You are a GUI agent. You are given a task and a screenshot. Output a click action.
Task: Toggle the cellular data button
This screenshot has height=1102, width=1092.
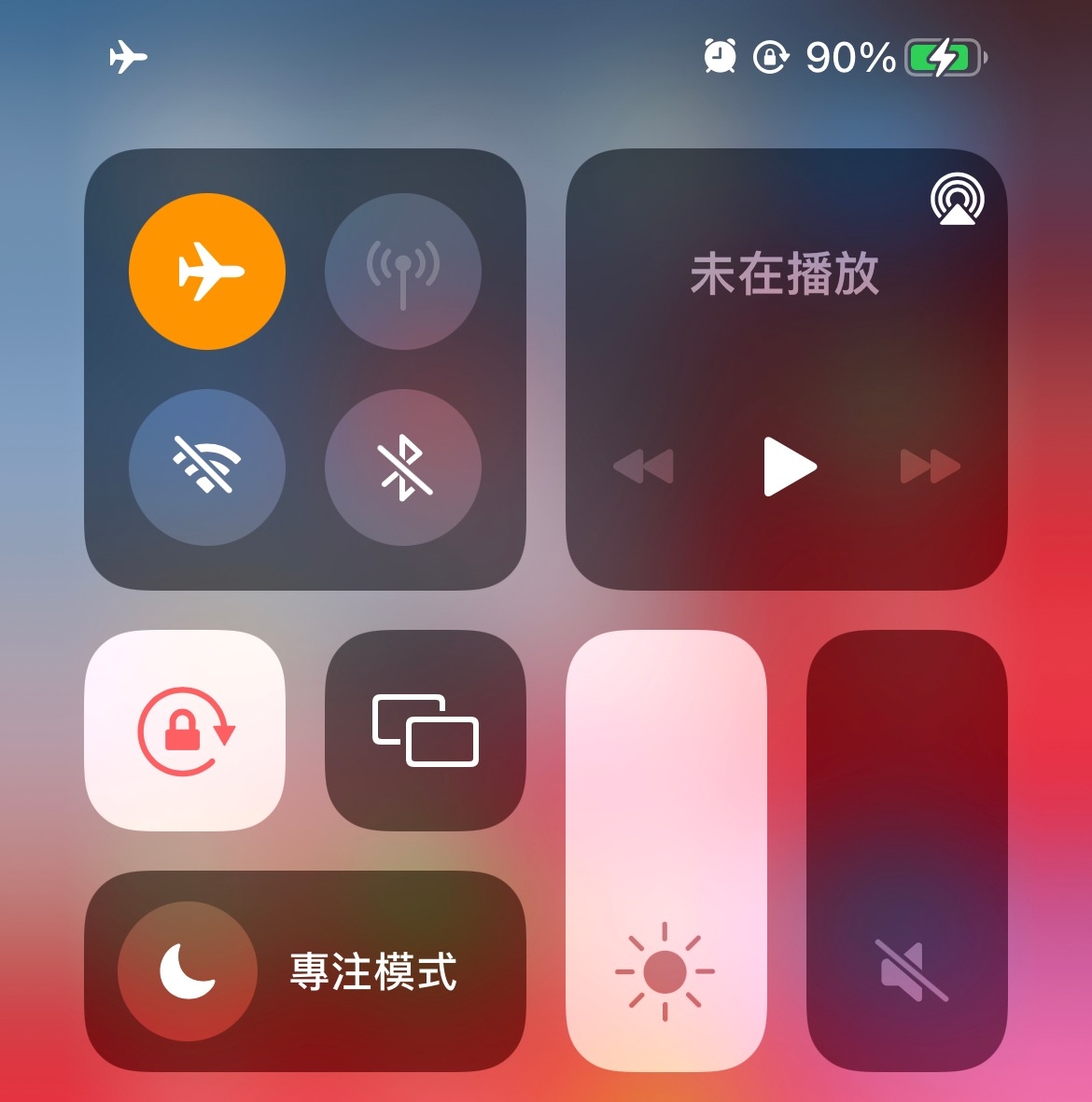pyautogui.click(x=402, y=272)
